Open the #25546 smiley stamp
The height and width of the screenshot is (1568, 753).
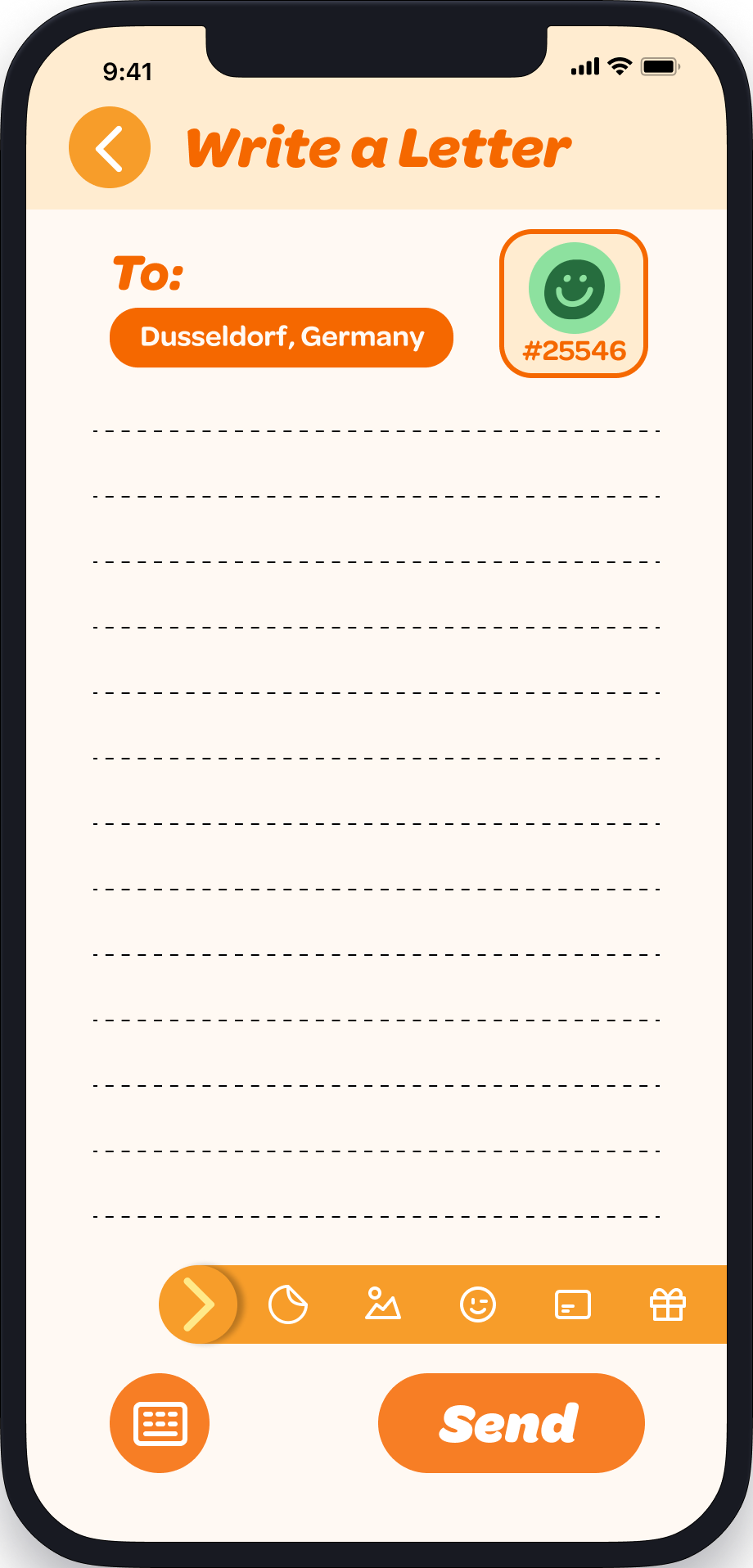(574, 304)
